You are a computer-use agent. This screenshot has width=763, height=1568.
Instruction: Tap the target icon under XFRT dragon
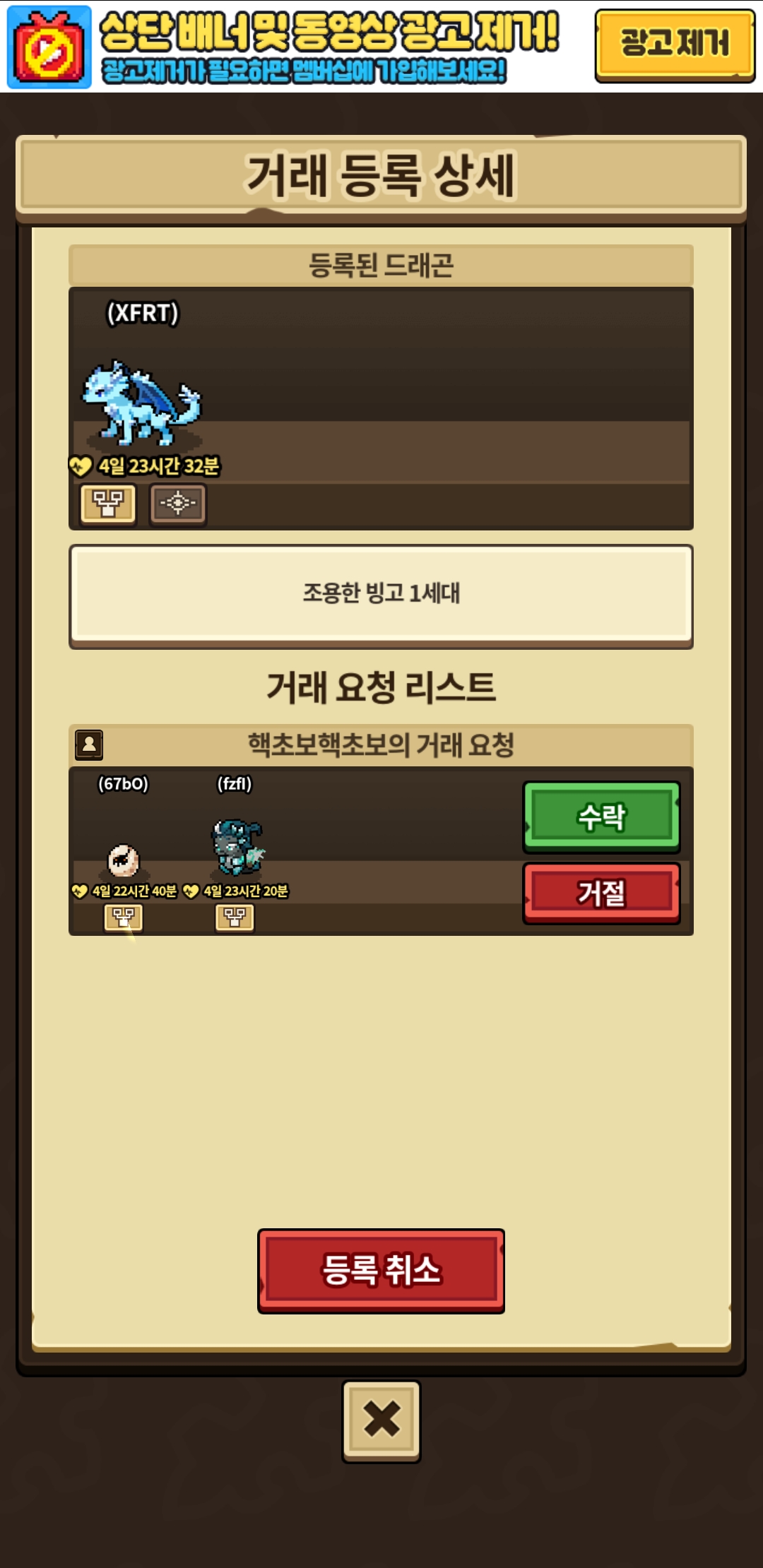point(178,504)
